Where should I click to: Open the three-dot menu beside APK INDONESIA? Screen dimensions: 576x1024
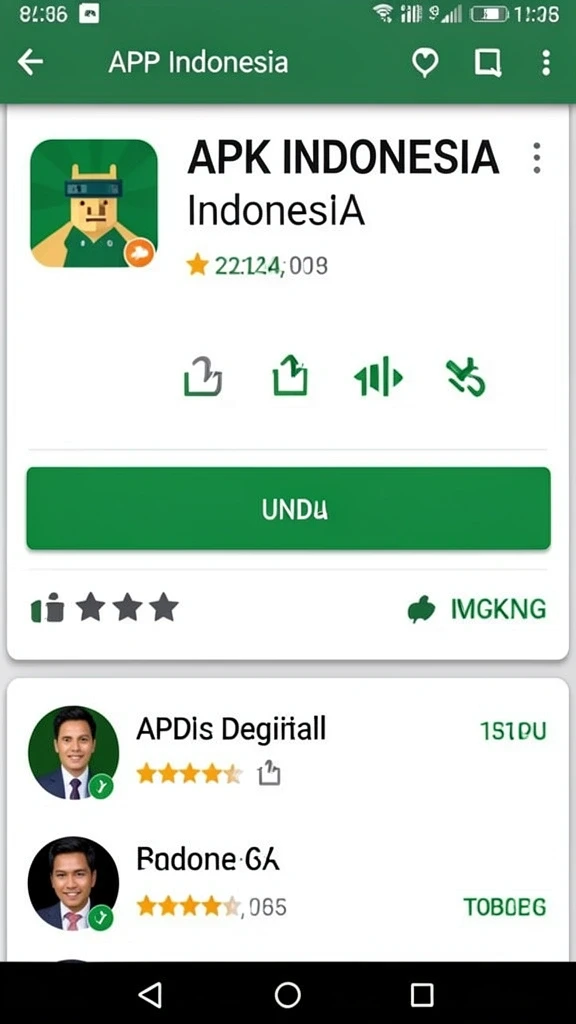tap(537, 157)
